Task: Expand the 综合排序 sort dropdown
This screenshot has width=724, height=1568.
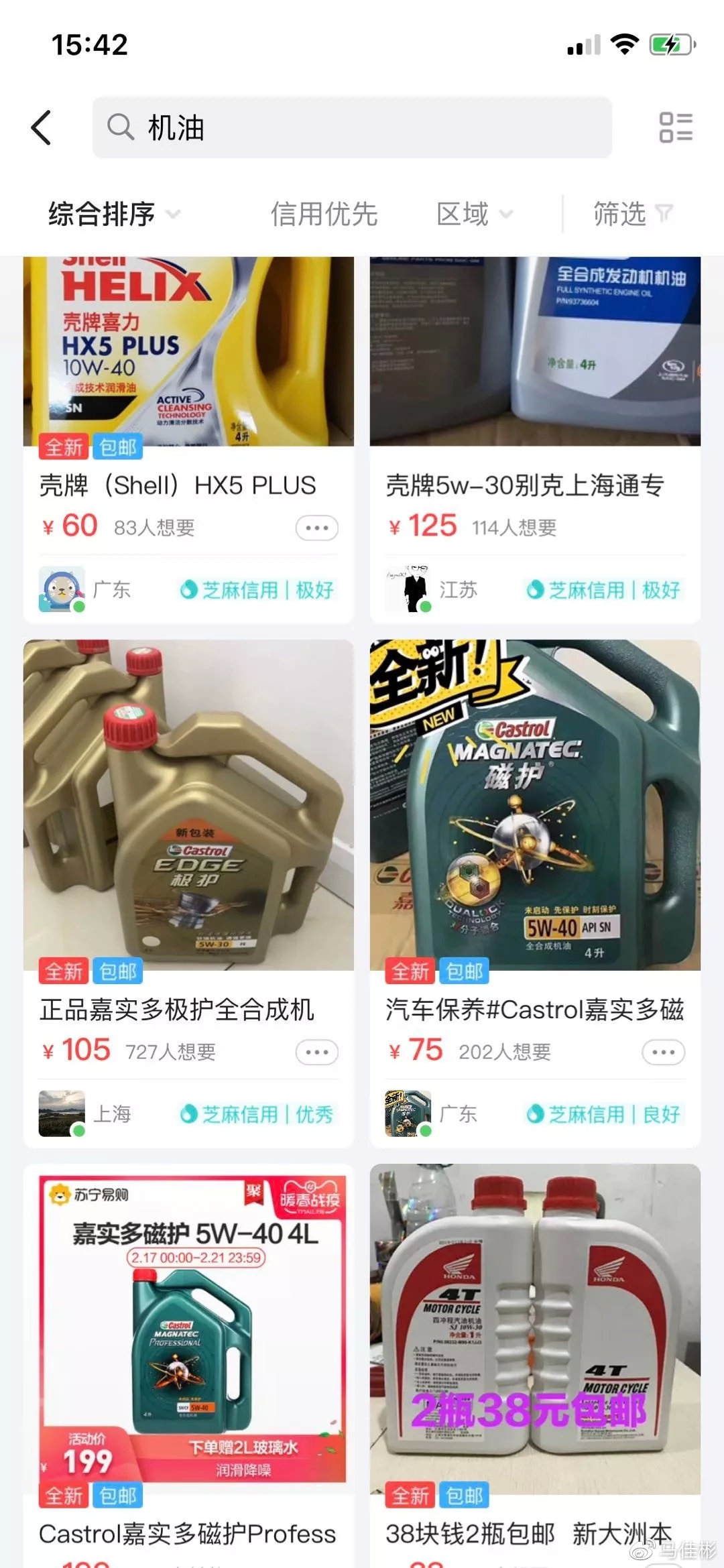Action: pyautogui.click(x=114, y=215)
